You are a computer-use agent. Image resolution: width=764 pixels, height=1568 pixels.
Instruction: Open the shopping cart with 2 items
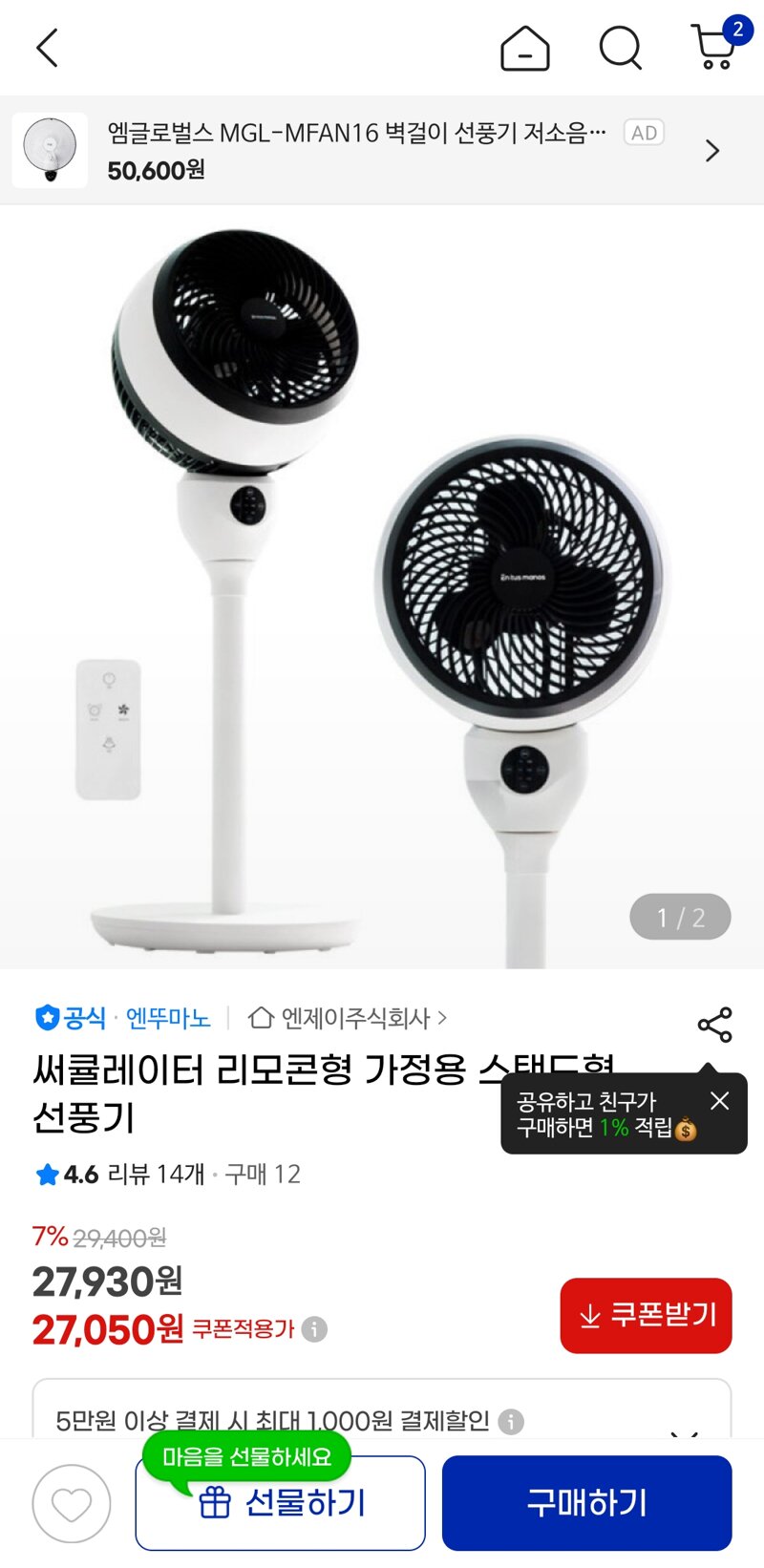tap(714, 48)
